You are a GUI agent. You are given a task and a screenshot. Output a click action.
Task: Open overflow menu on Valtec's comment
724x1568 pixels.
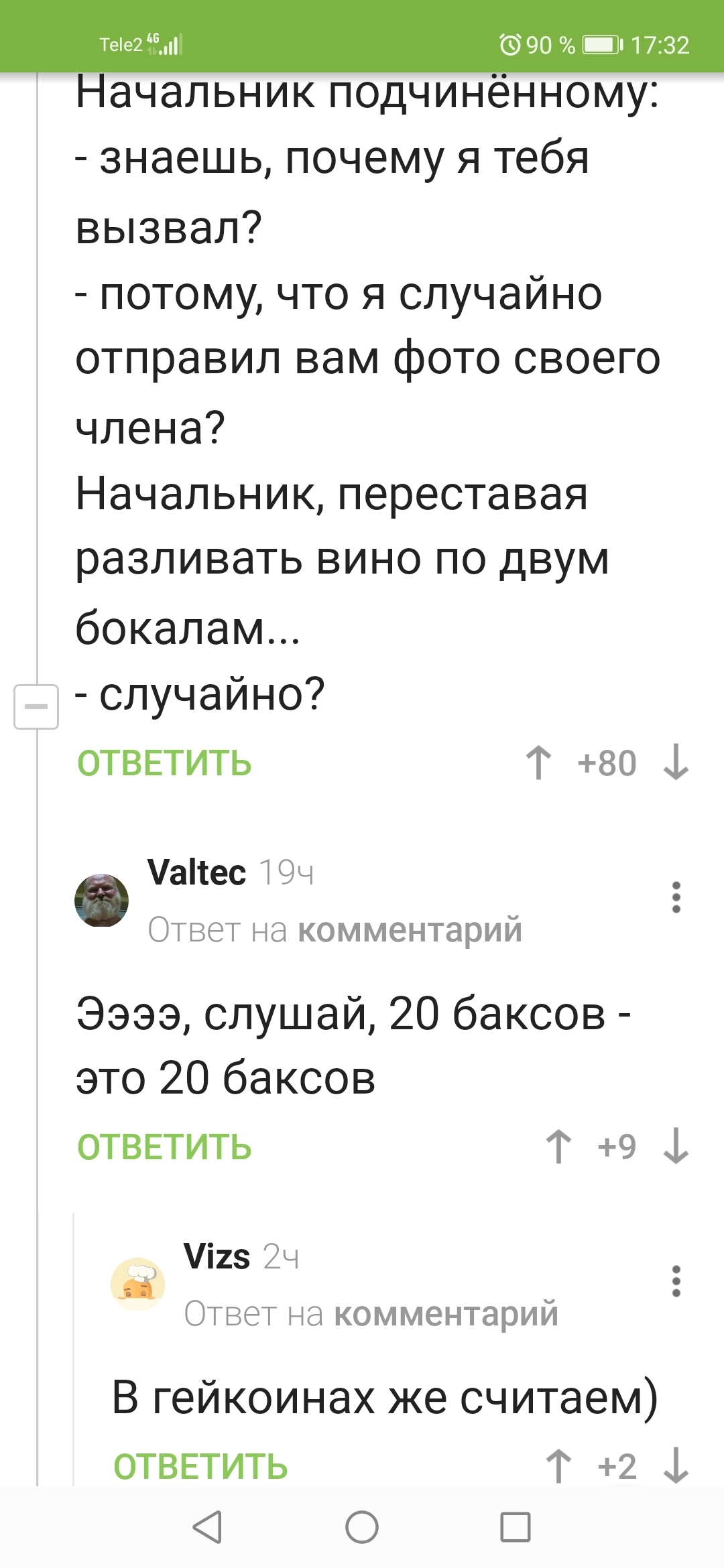676,897
